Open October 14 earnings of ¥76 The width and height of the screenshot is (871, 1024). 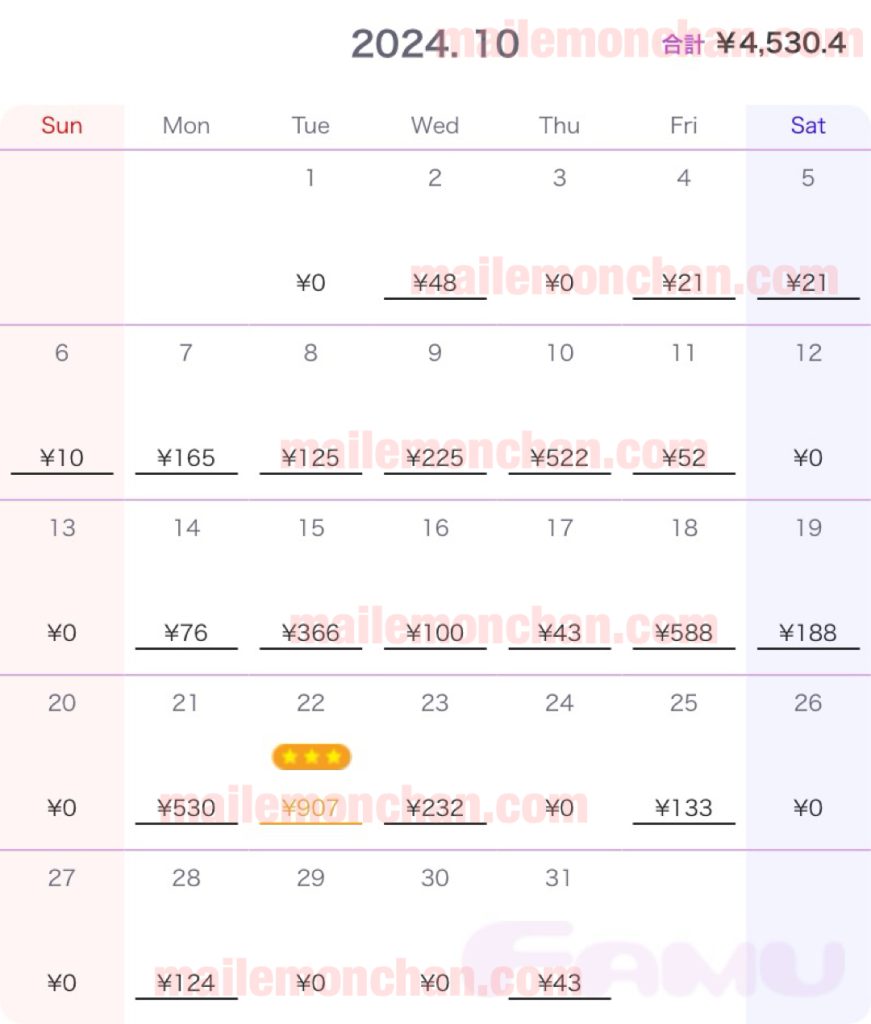(x=186, y=633)
